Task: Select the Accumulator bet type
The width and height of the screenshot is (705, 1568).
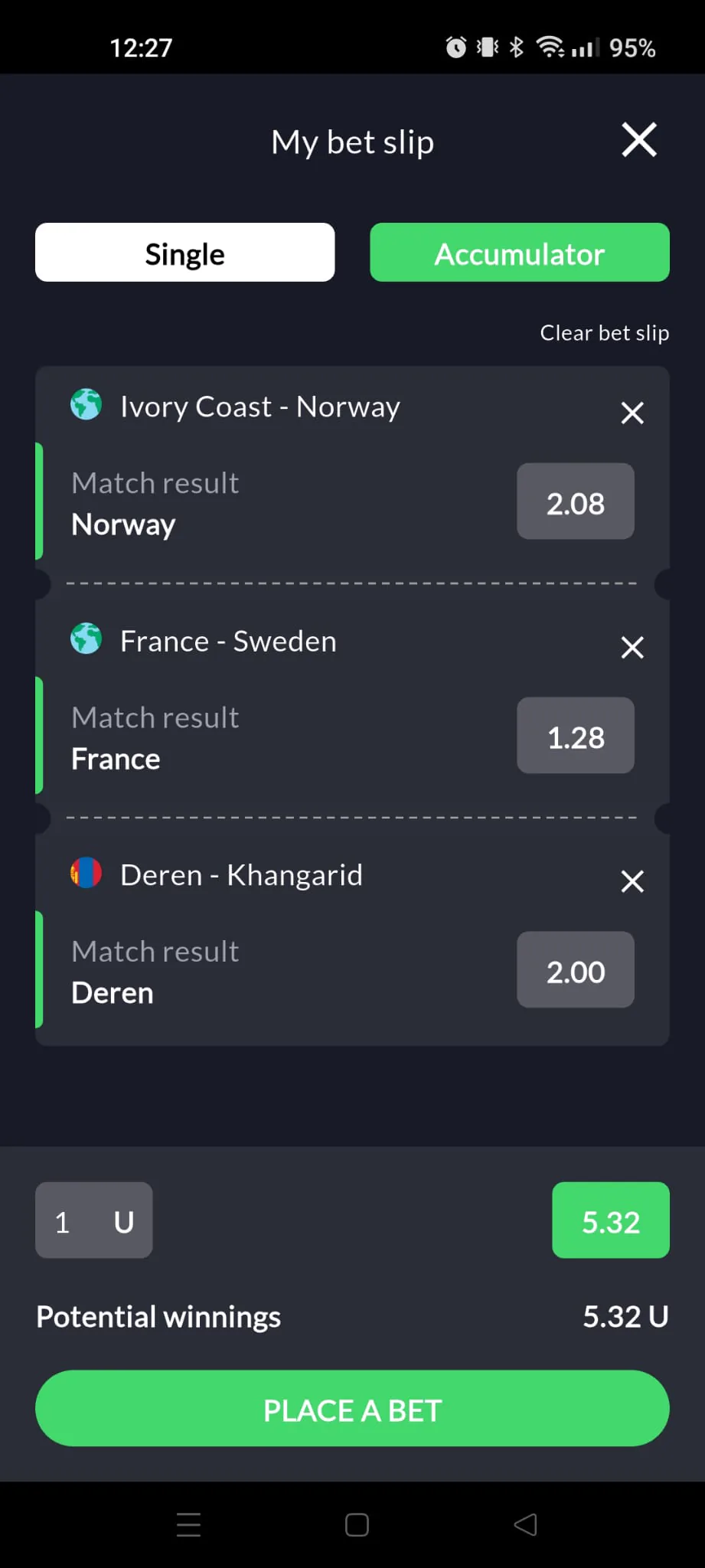Action: pyautogui.click(x=520, y=253)
